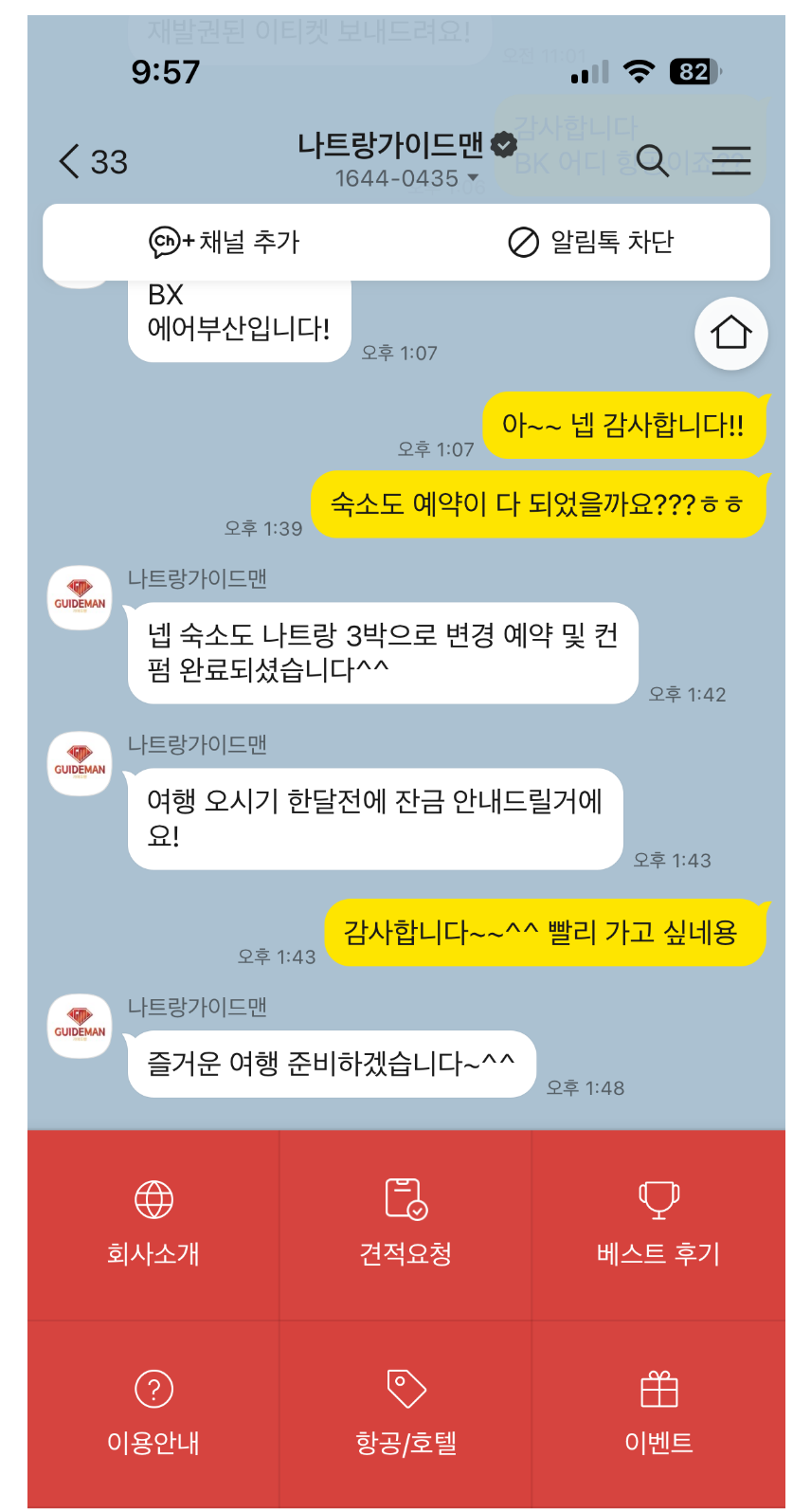The image size is (811, 1512).
Task: Add the channel with 채널 추가
Action: tap(225, 242)
